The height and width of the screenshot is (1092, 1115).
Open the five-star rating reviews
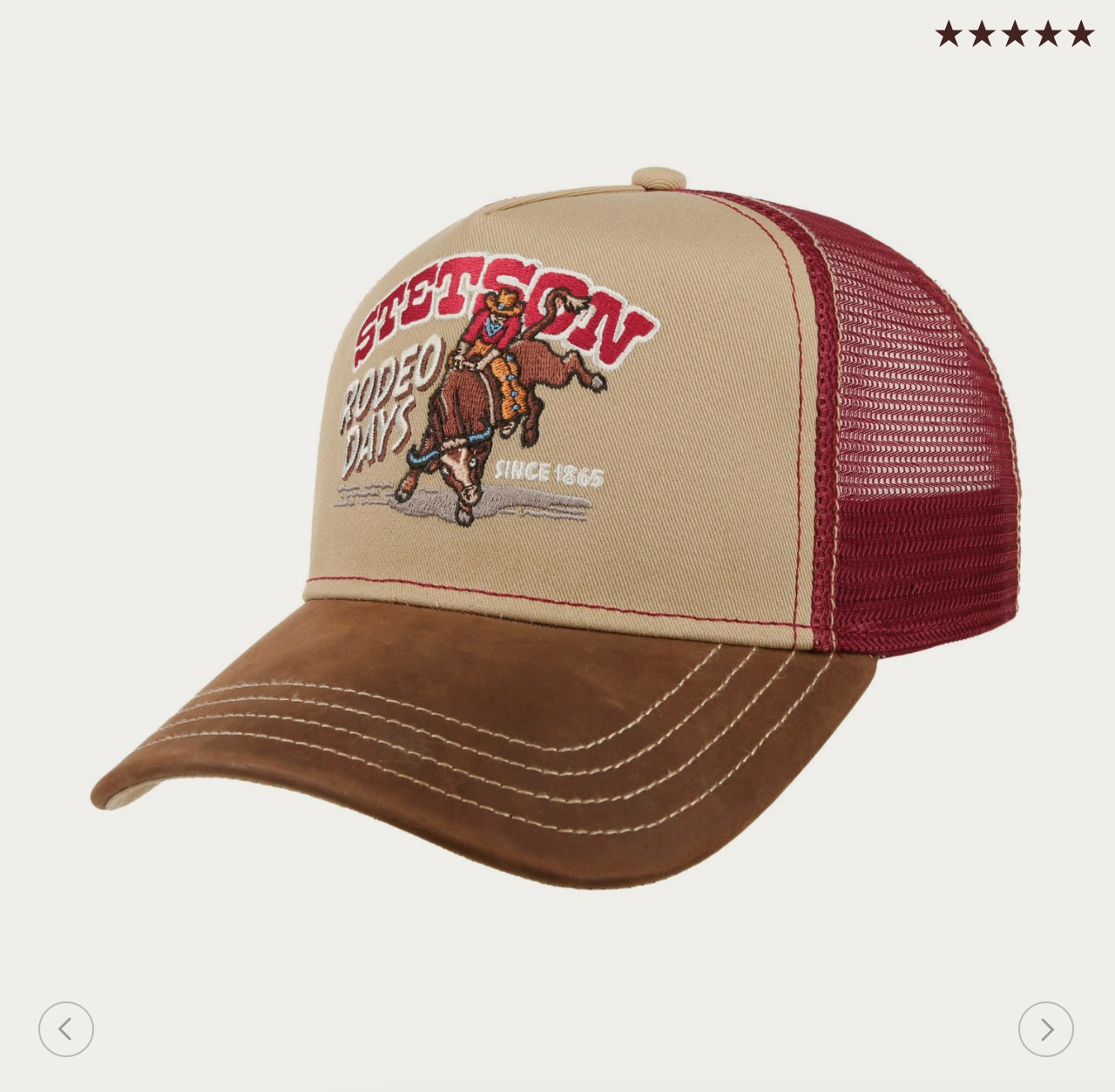pos(1014,34)
